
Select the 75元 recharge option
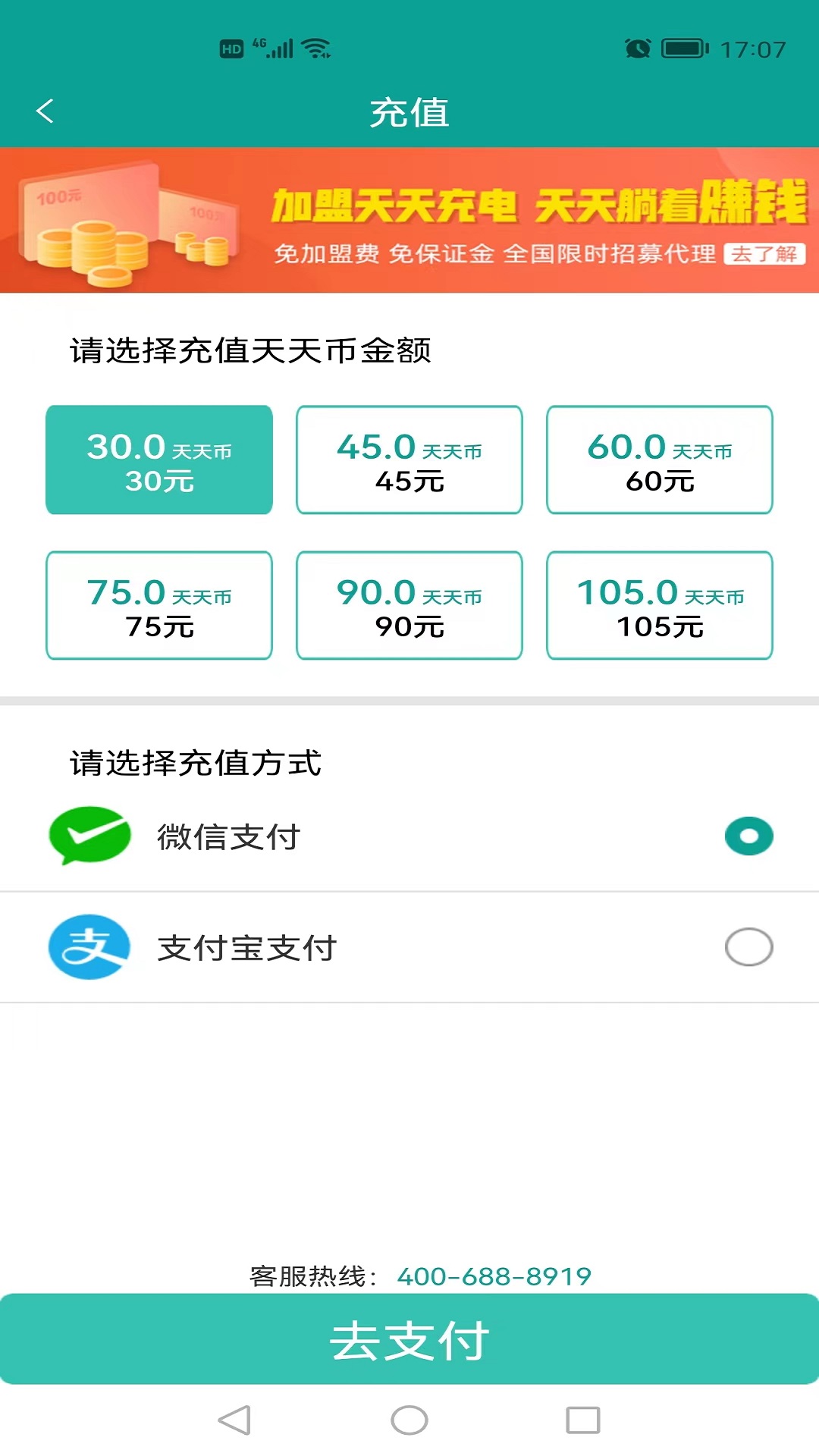coord(159,606)
